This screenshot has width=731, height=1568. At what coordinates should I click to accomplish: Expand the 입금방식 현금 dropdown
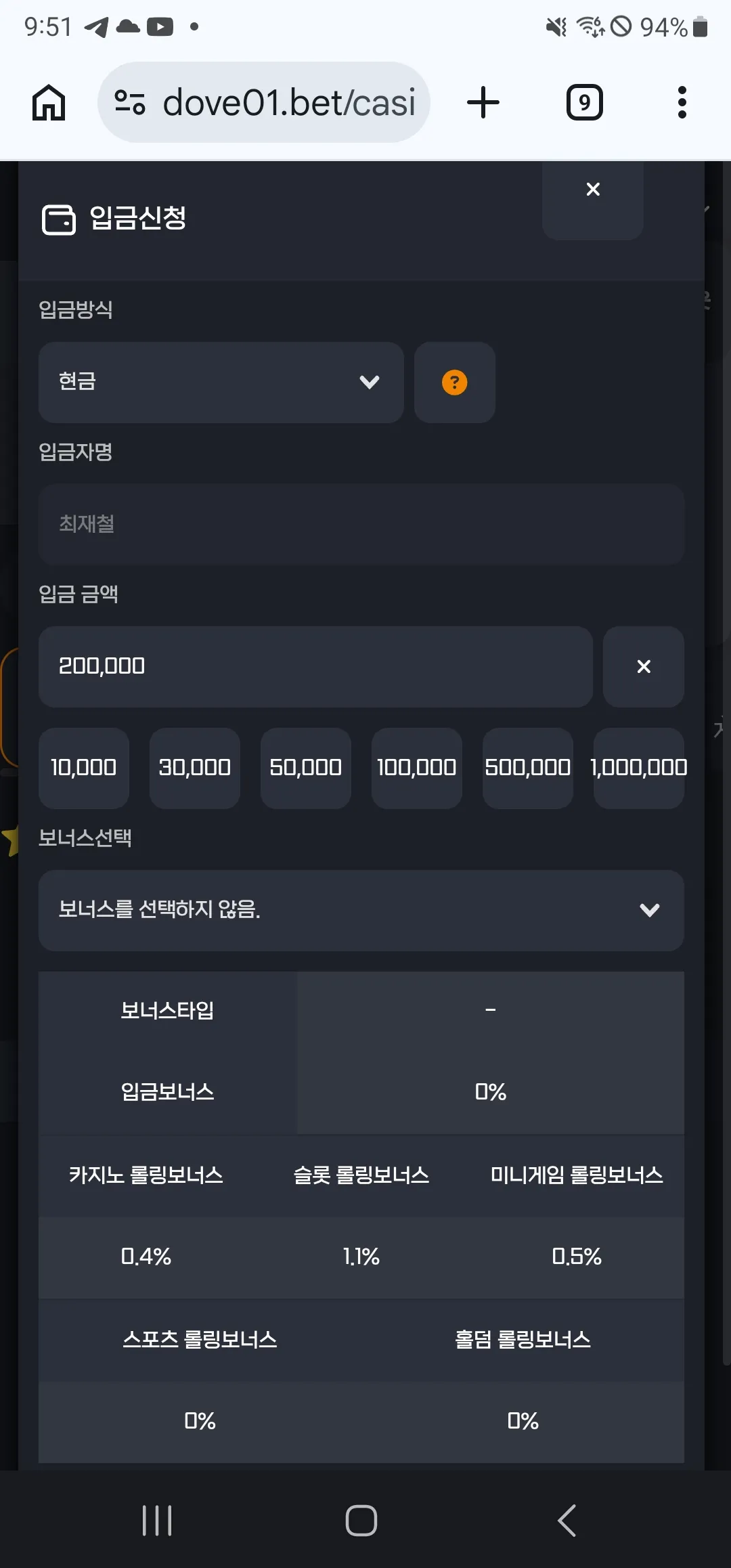point(221,383)
